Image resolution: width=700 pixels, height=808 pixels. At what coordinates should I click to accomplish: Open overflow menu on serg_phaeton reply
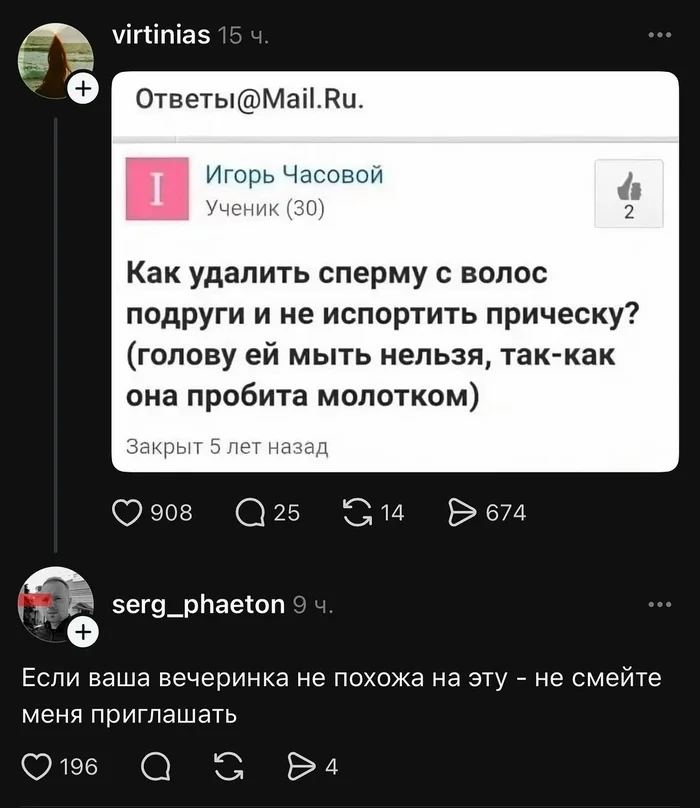coord(660,604)
